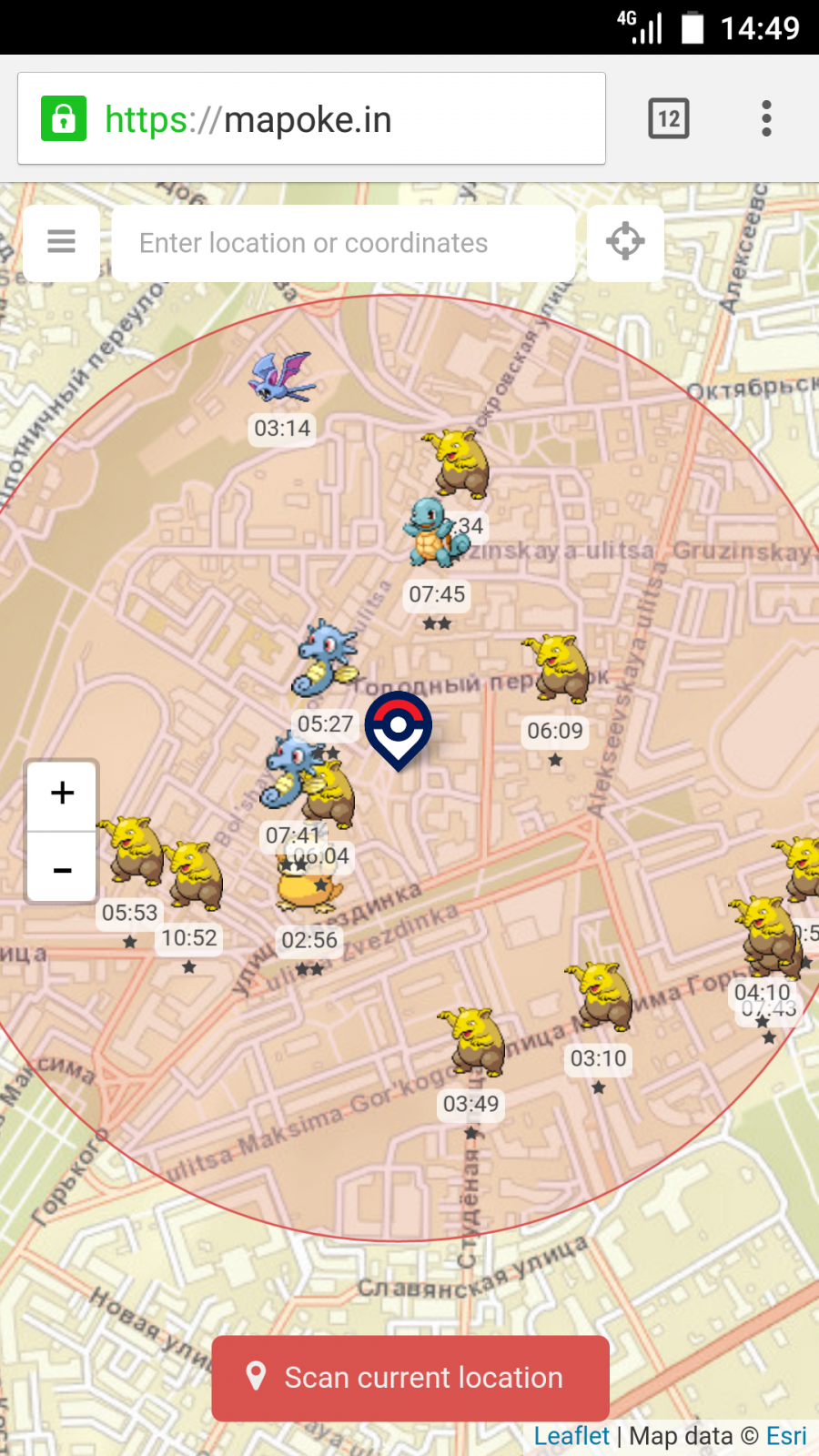Zoom out with the minus button

pyautogui.click(x=62, y=868)
